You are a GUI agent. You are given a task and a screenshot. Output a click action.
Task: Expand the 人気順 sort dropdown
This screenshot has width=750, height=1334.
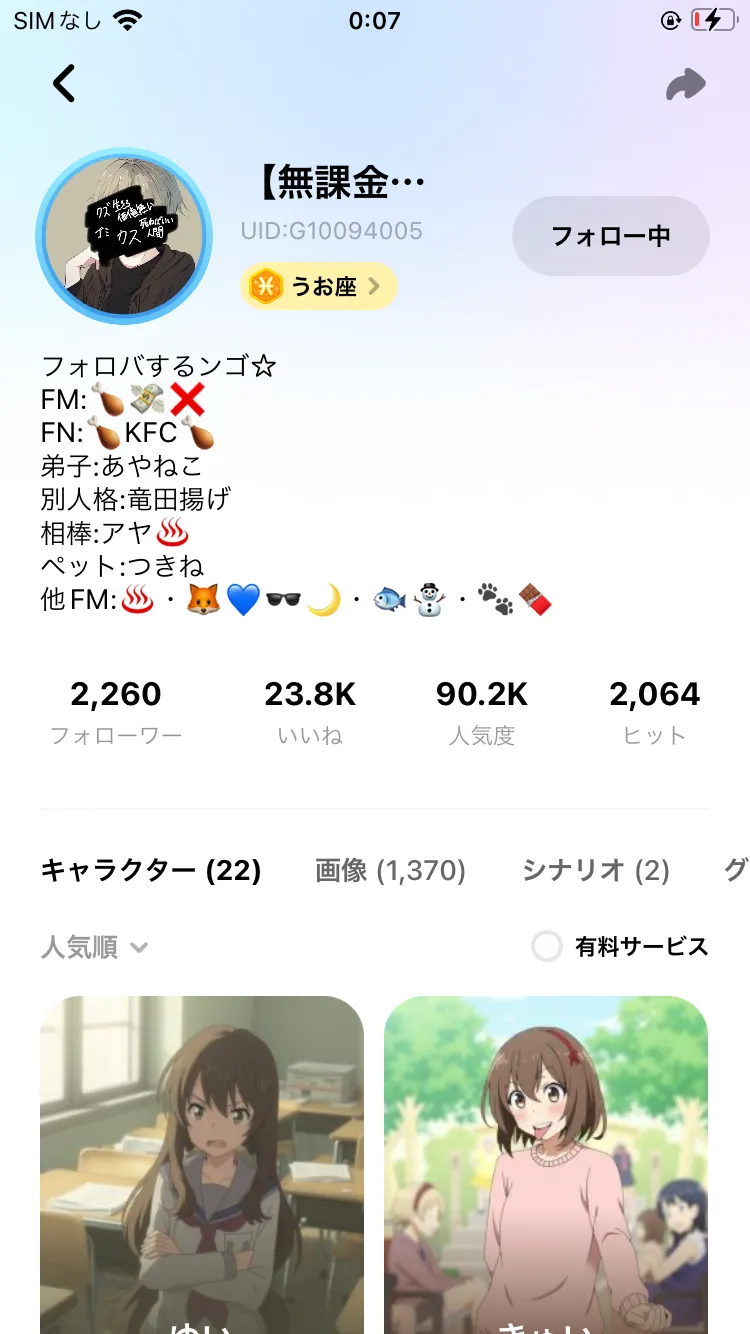click(x=95, y=947)
